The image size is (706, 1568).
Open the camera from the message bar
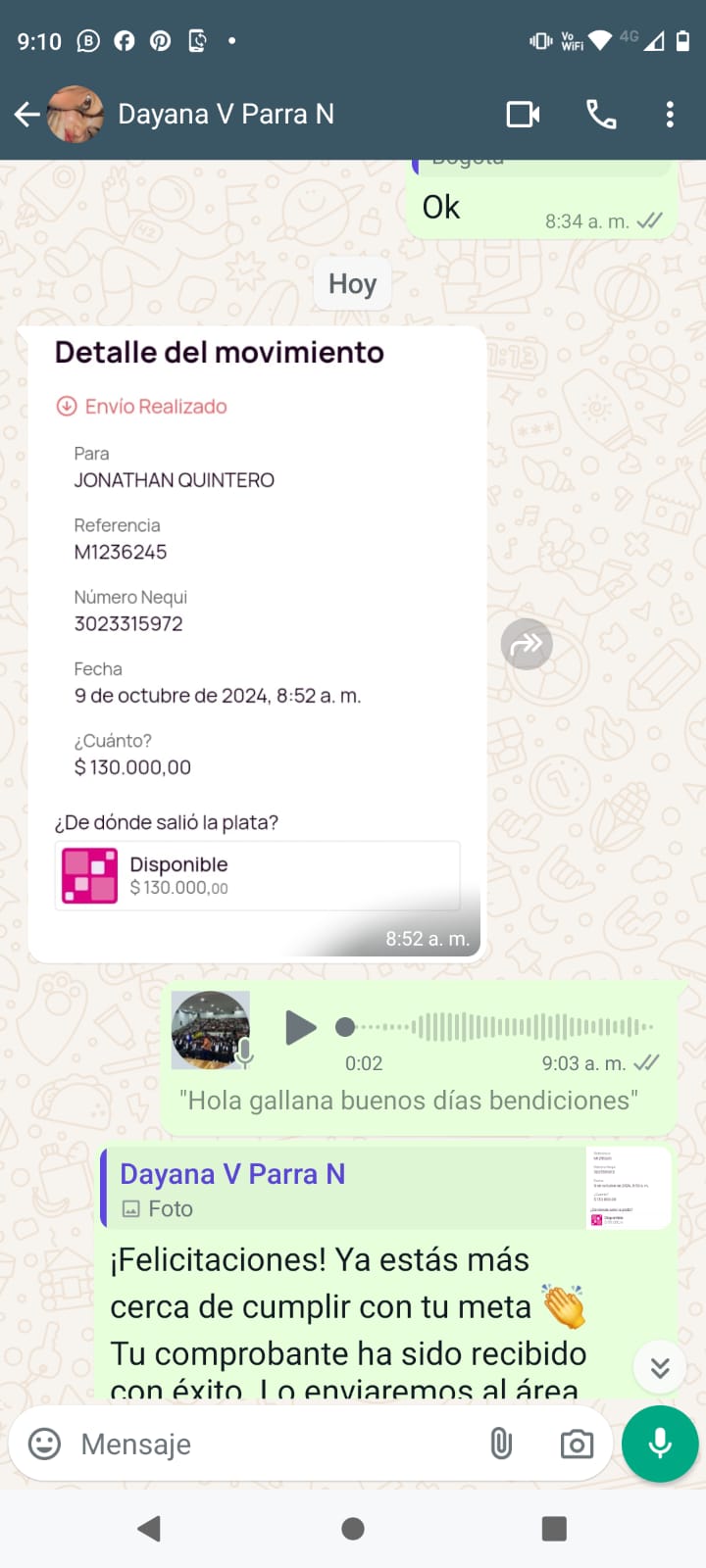pyautogui.click(x=577, y=1444)
